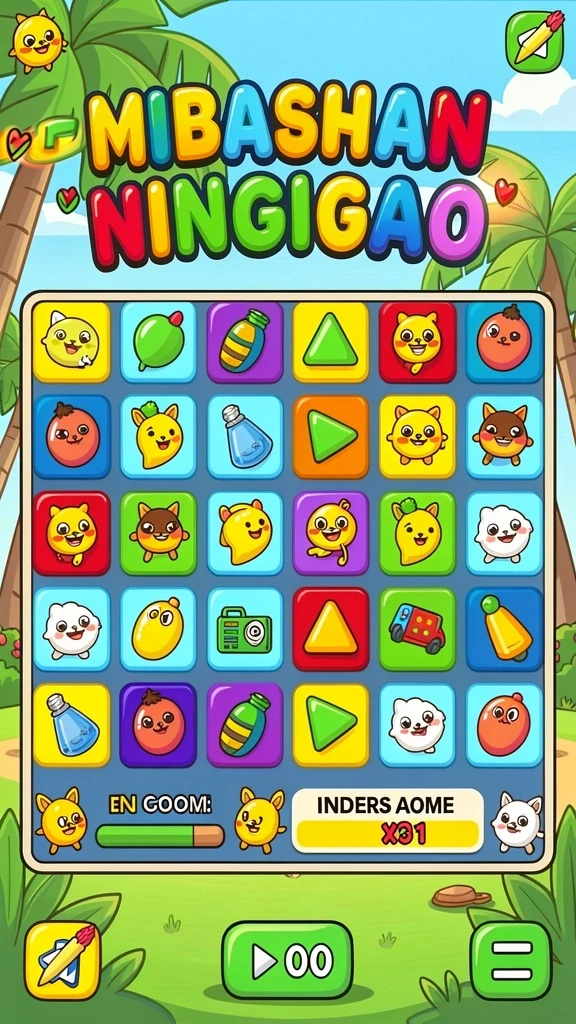
Task: Select the red face on the purple tile
Action: click(158, 725)
